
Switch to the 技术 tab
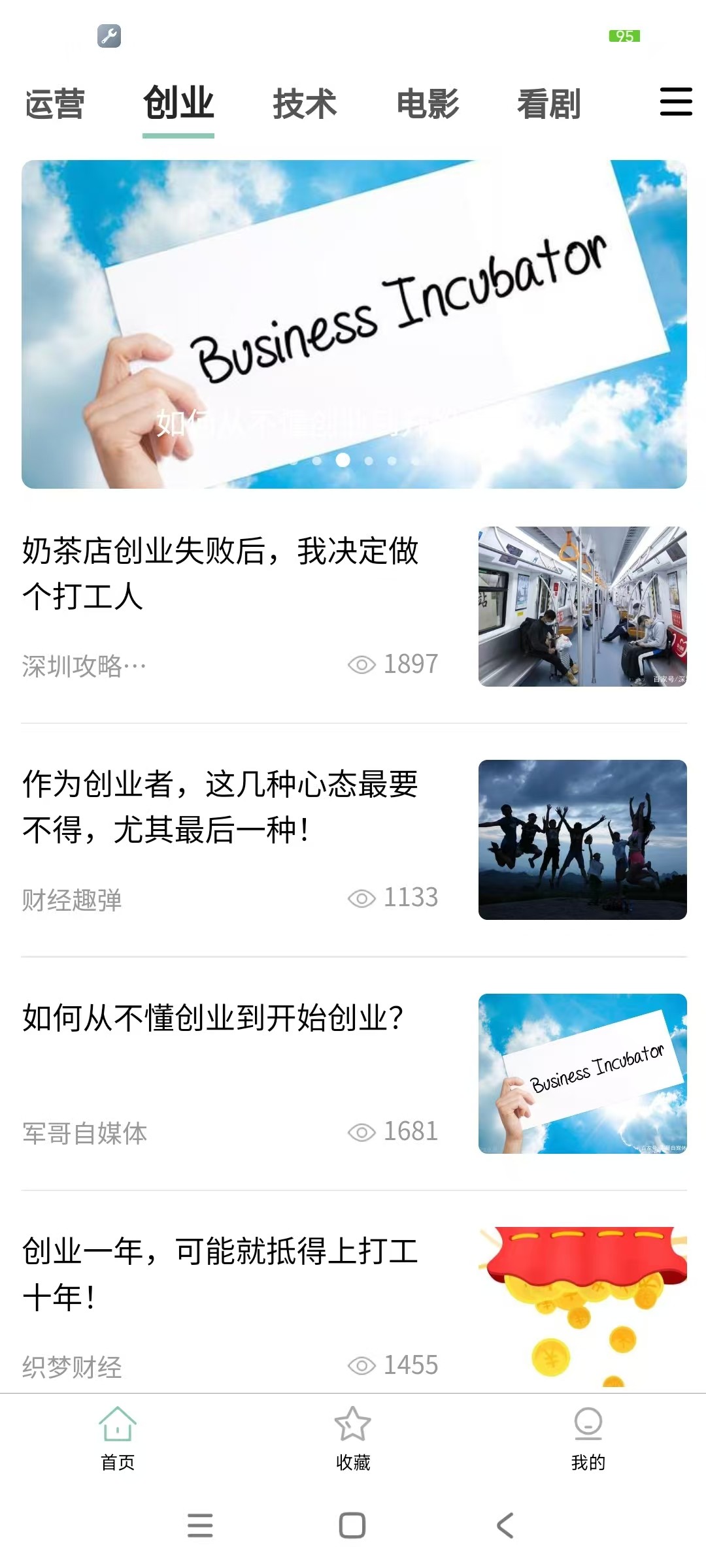click(305, 104)
